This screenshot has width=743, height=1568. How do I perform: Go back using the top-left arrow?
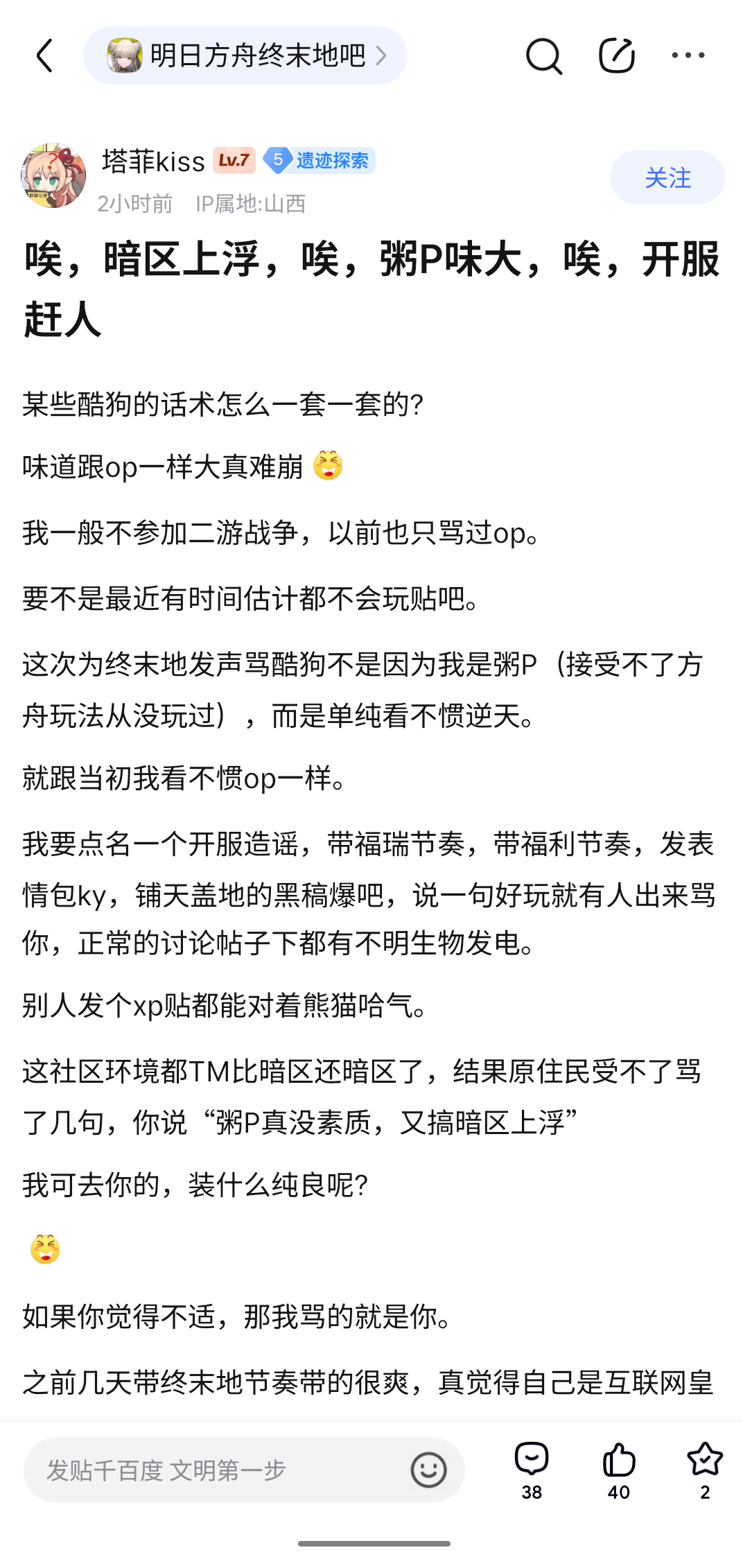tap(45, 55)
